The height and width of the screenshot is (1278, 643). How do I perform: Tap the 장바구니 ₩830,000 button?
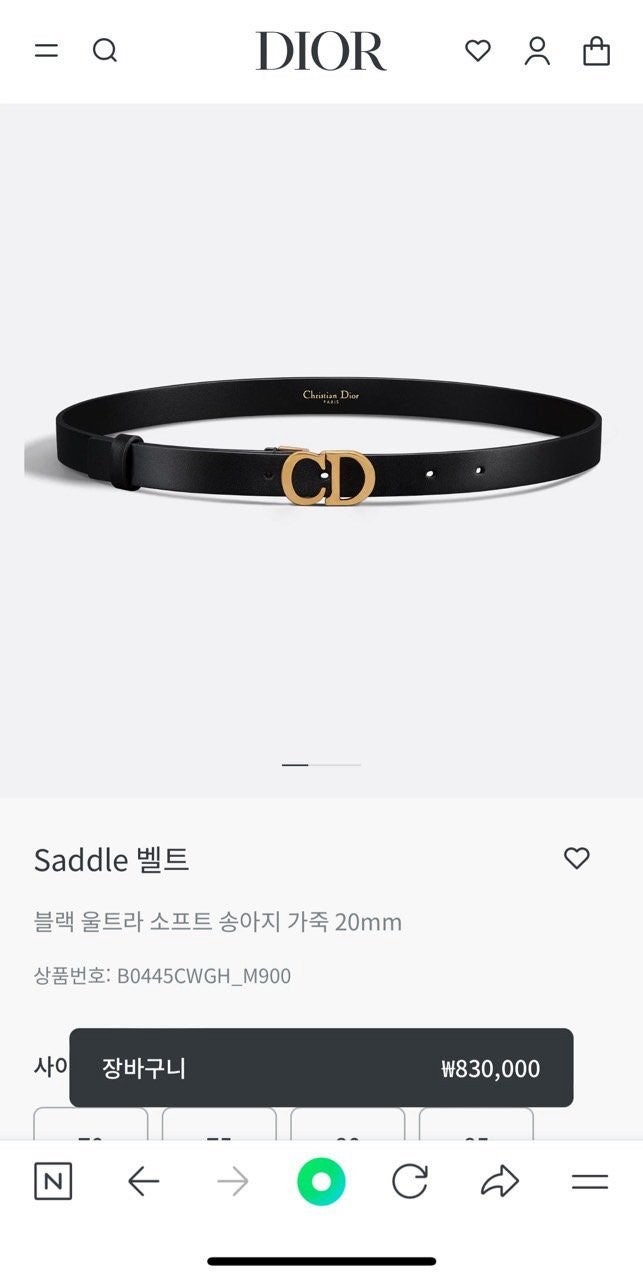tap(321, 1068)
